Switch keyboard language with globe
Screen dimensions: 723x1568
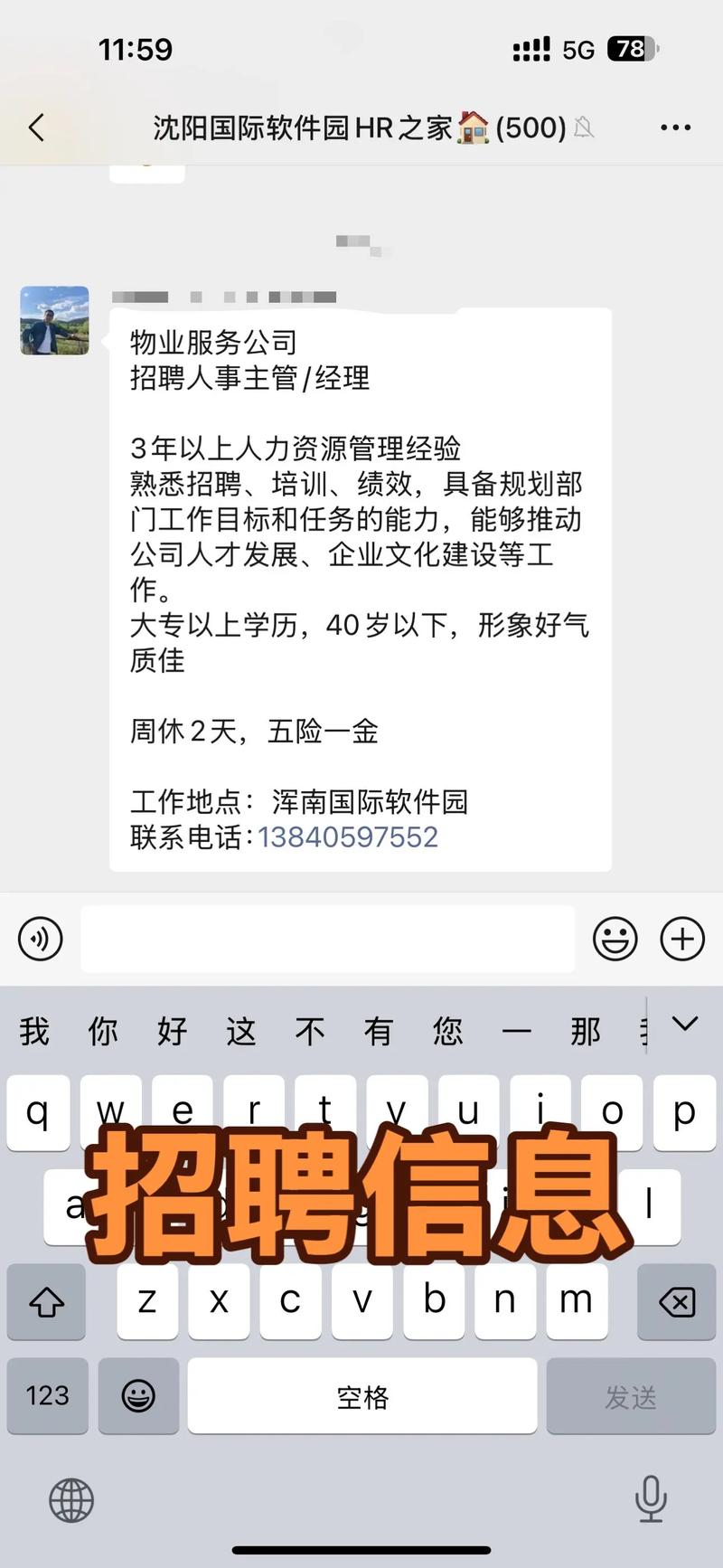tap(71, 1500)
